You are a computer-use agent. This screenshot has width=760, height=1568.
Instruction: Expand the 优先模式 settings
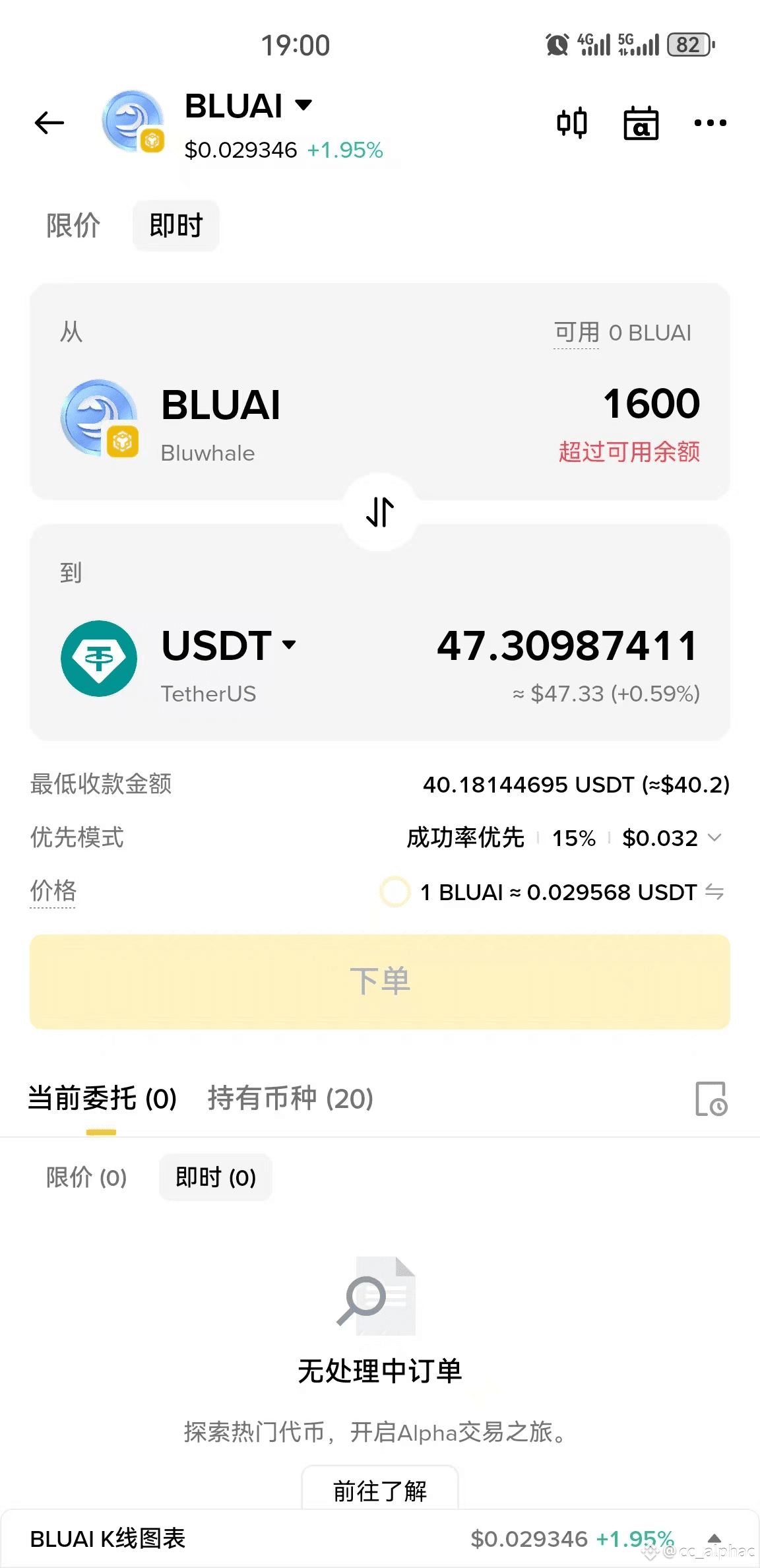(x=714, y=838)
